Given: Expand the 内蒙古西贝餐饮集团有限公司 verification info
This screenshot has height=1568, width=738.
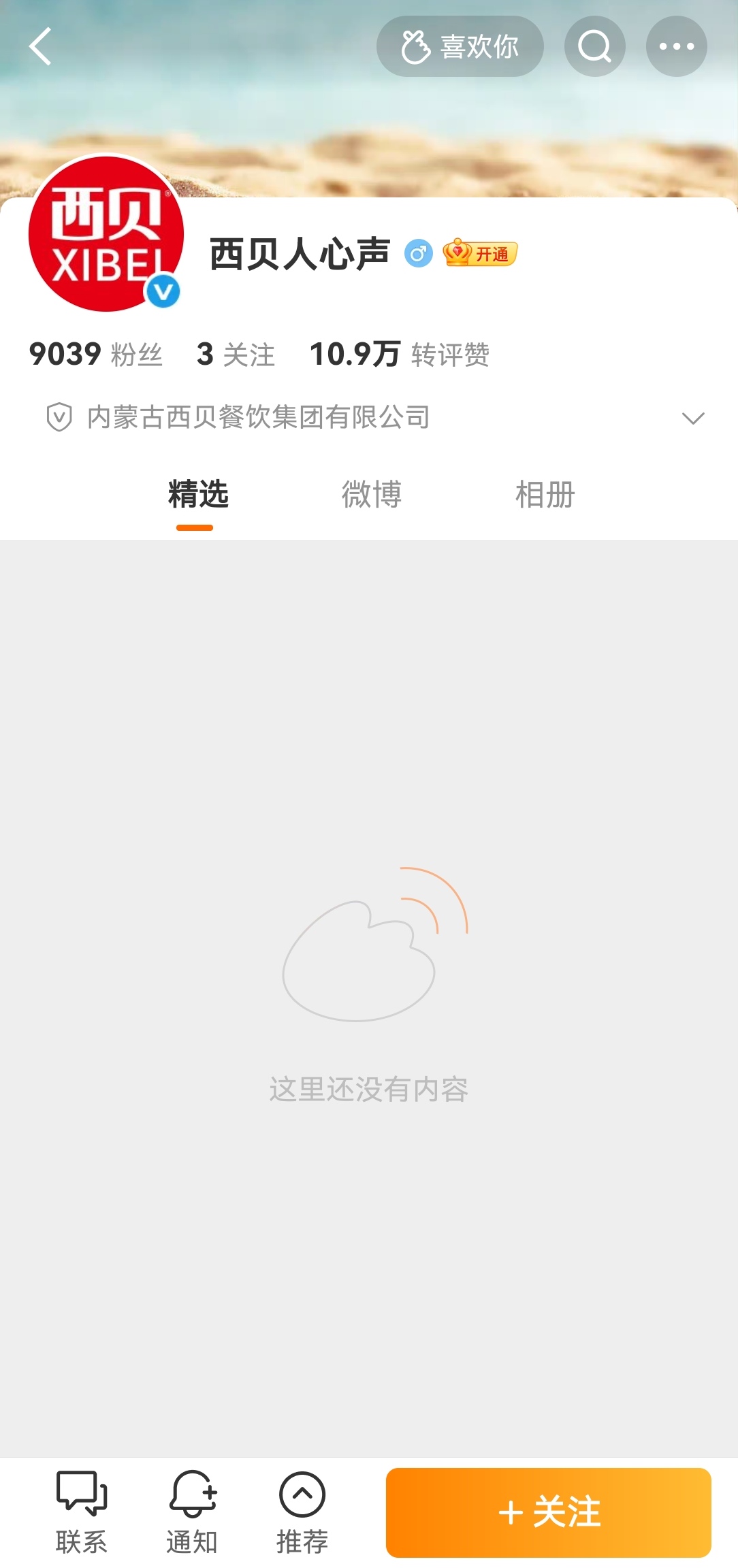Looking at the screenshot, I should 692,417.
